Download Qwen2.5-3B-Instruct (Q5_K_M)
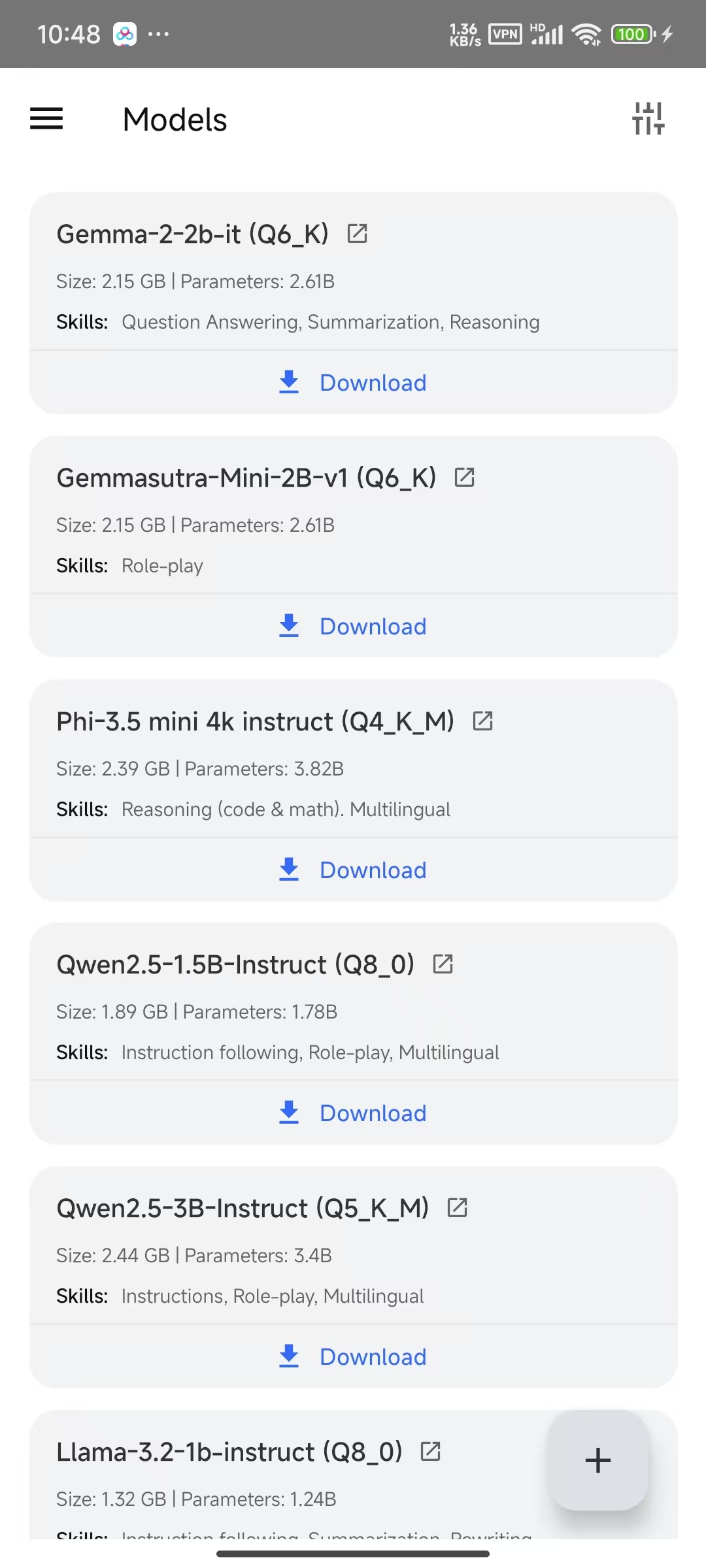 pos(353,1356)
